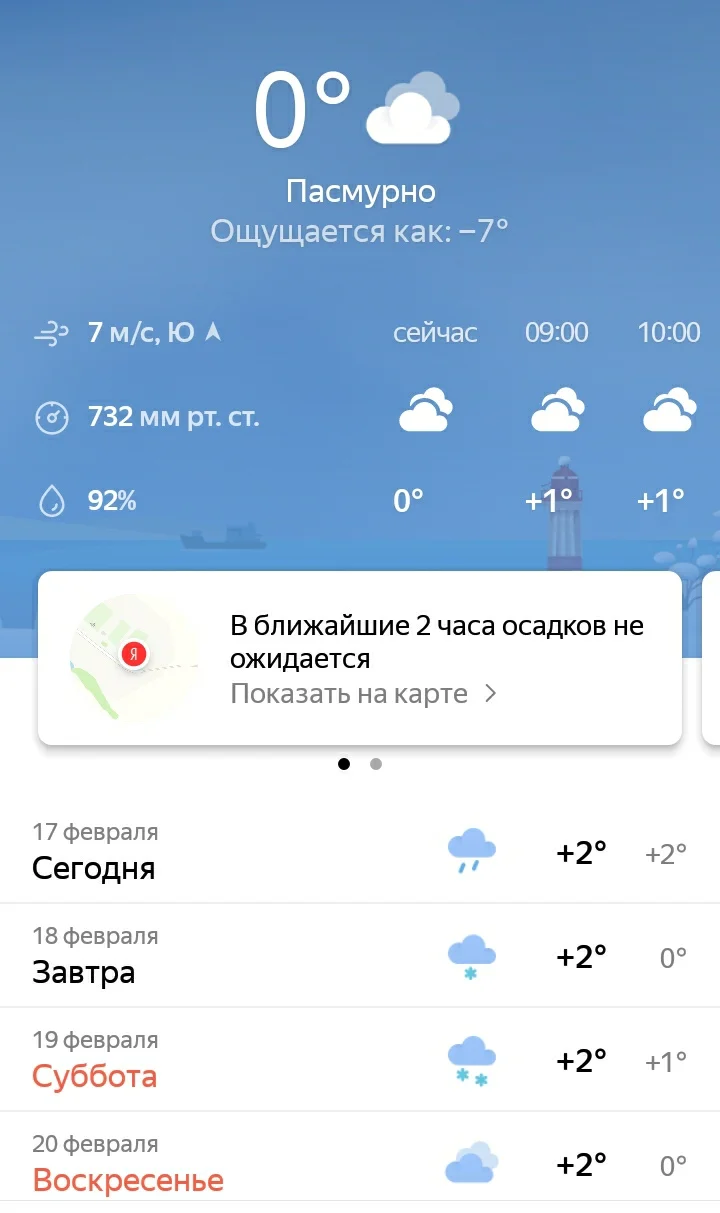Open forecast for Сегодня, 17 февраля
The width and height of the screenshot is (720, 1213).
click(360, 852)
